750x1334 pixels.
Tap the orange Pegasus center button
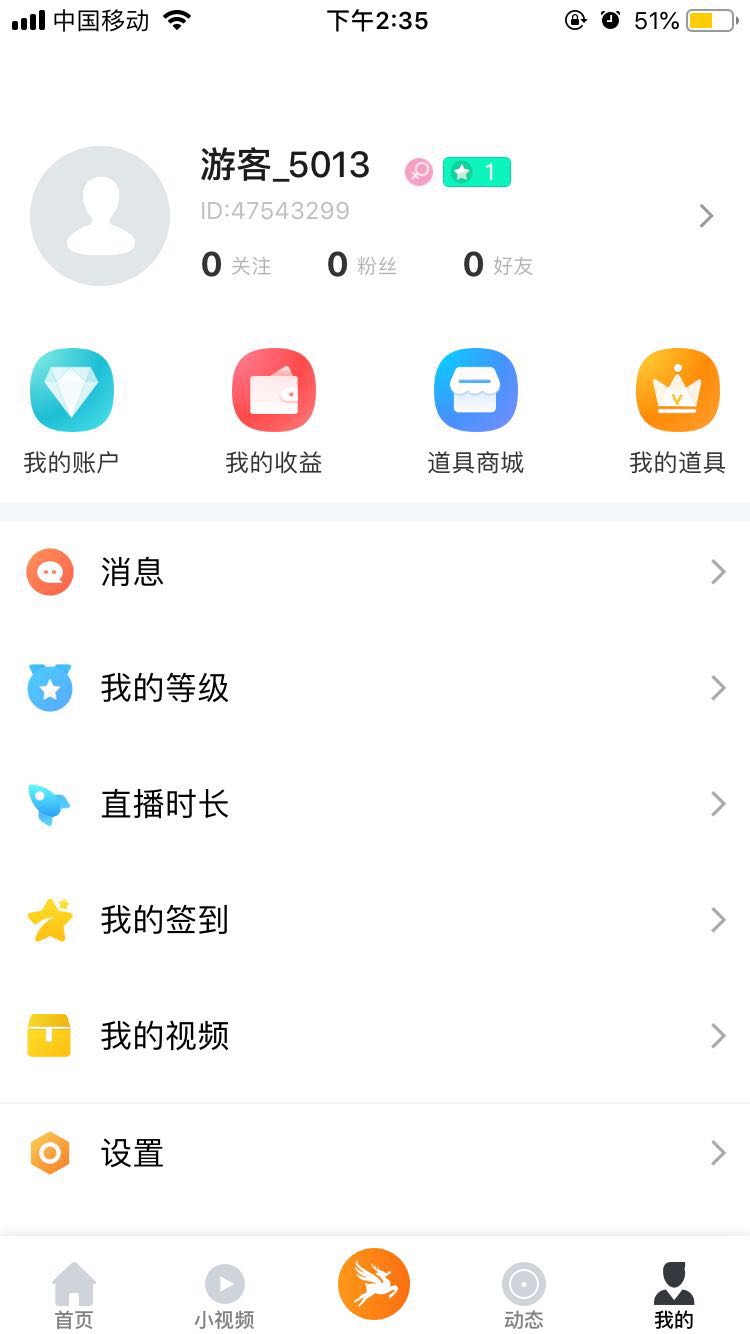pyautogui.click(x=374, y=1283)
